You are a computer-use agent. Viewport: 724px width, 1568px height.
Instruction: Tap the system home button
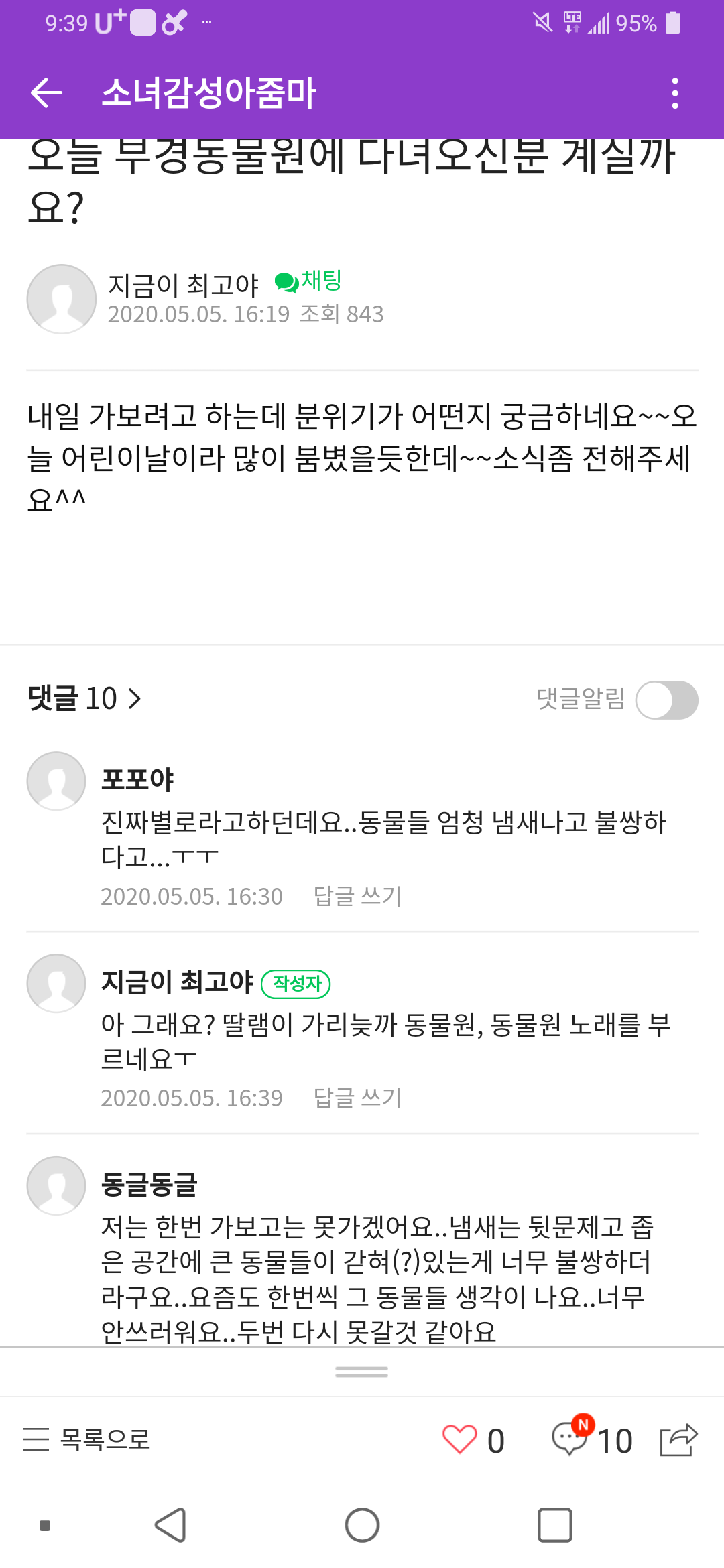point(362,1526)
